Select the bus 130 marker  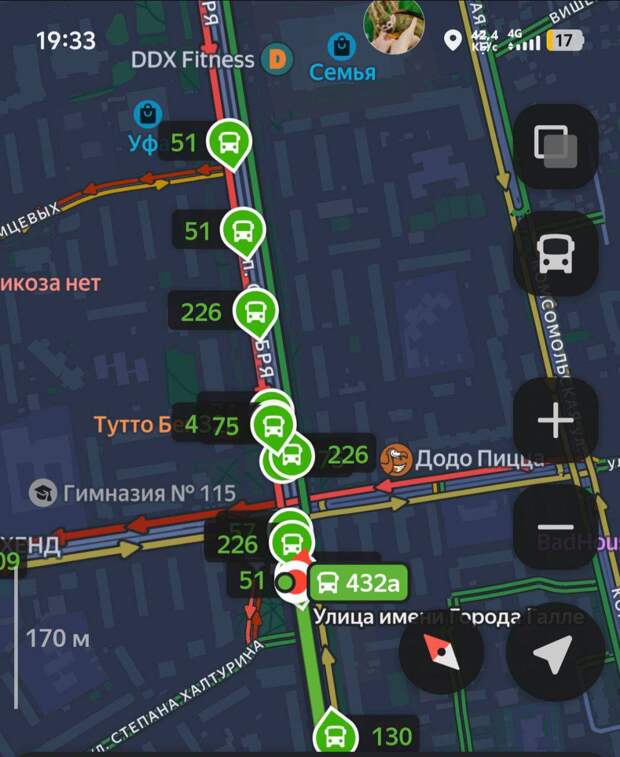click(335, 736)
